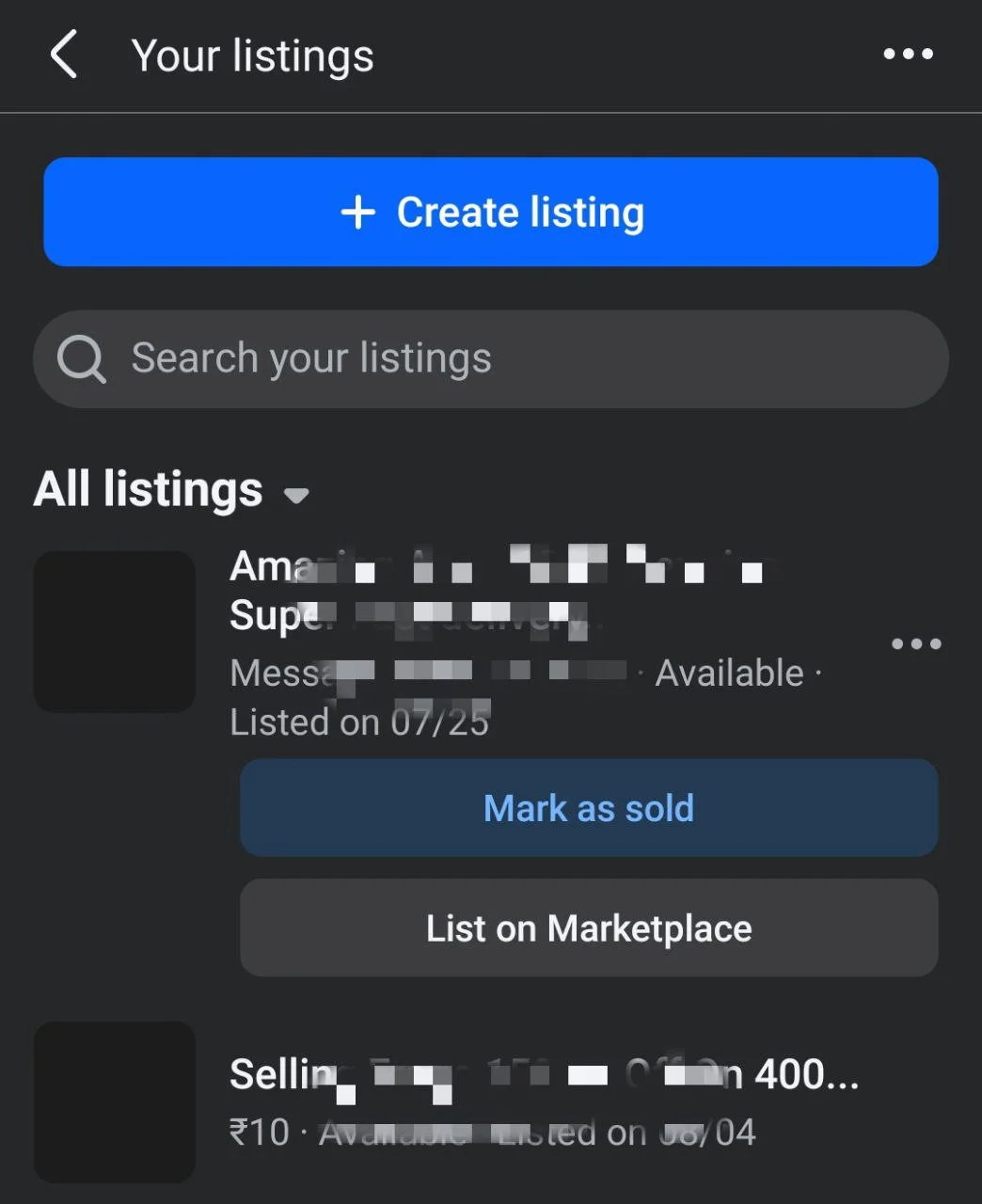Click the 'Listed on 07/25' text
982x1204 pixels.
pyautogui.click(x=360, y=721)
